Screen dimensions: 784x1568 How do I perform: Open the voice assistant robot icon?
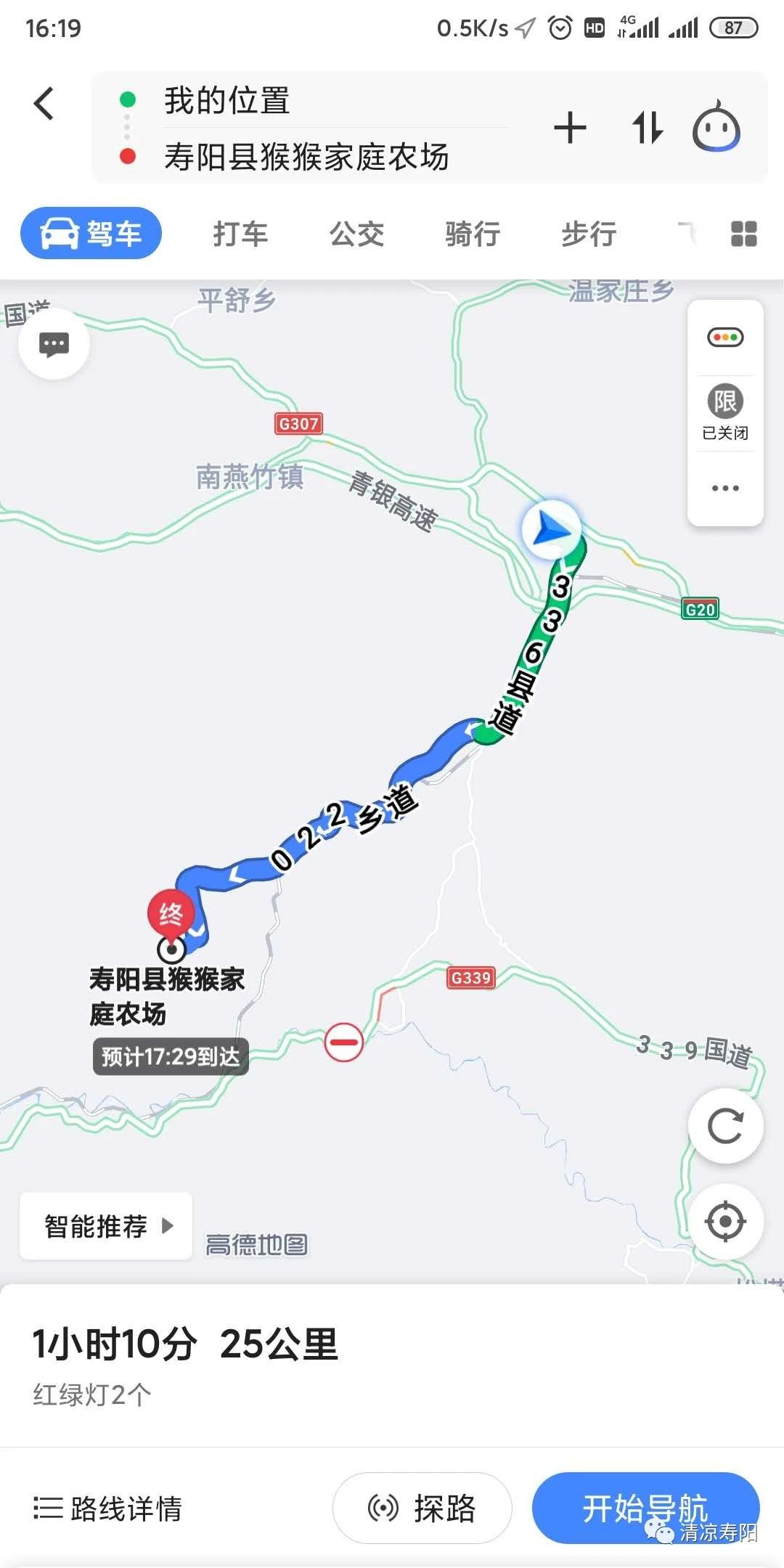click(x=716, y=128)
